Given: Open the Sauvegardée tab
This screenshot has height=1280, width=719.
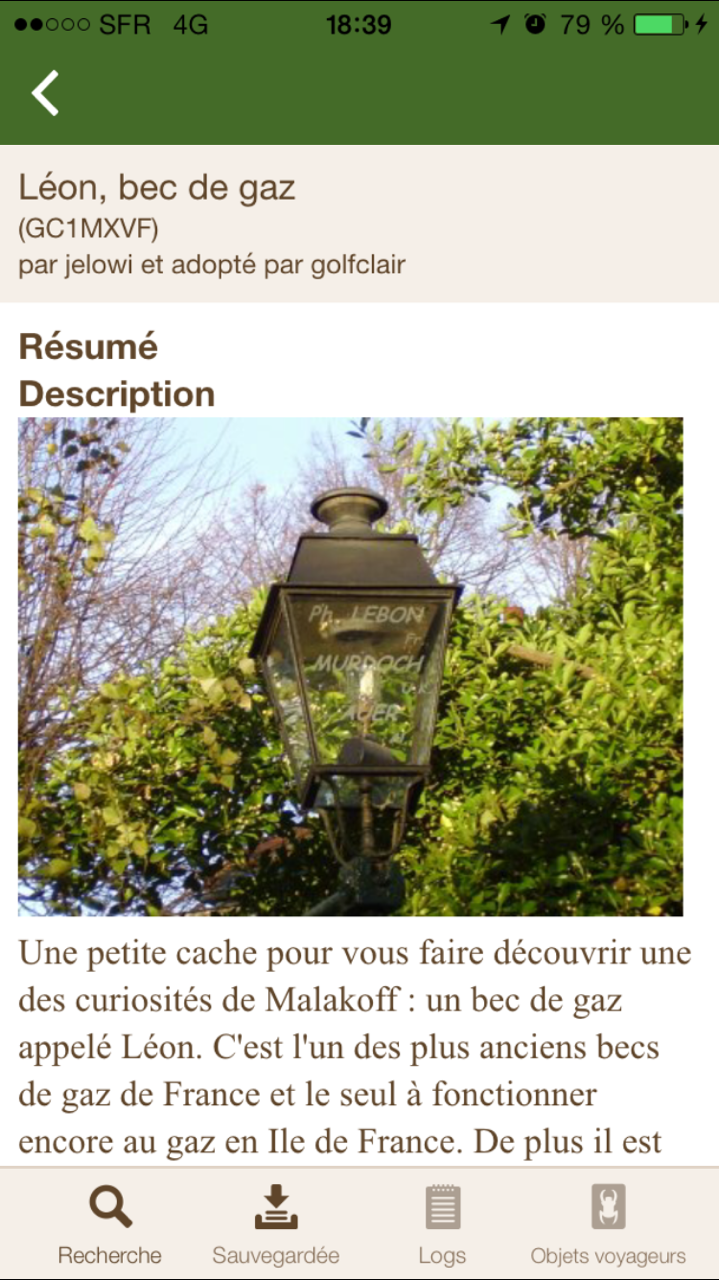Looking at the screenshot, I should (276, 1224).
